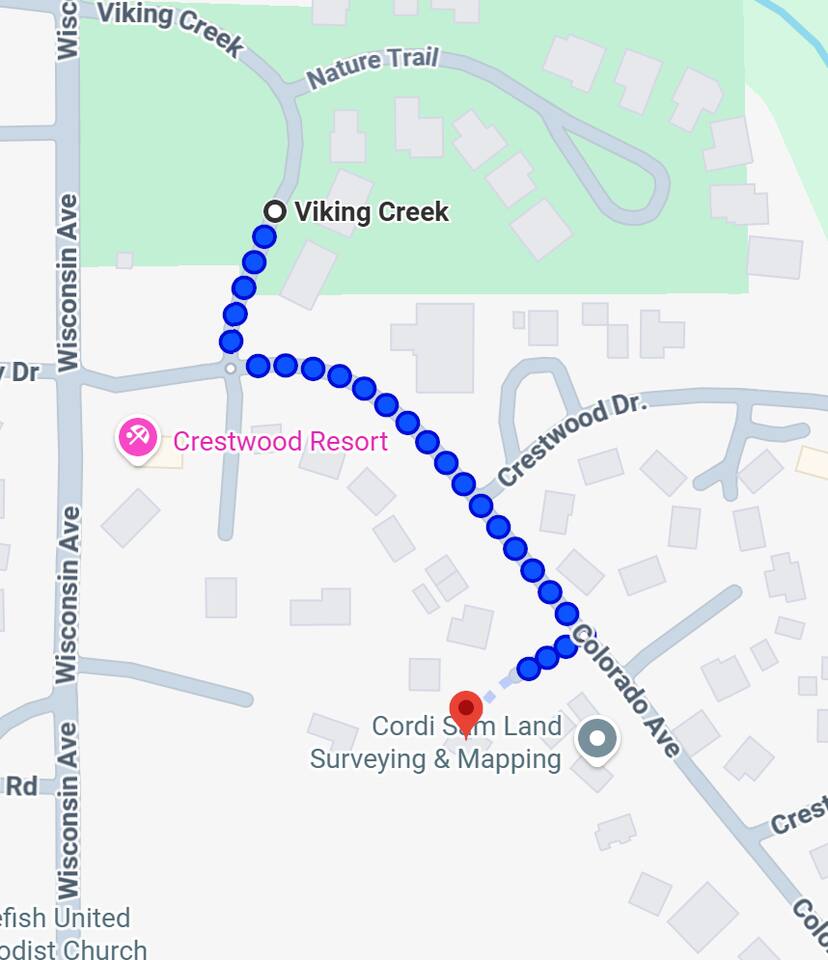Tap the red destination pin

(x=465, y=711)
